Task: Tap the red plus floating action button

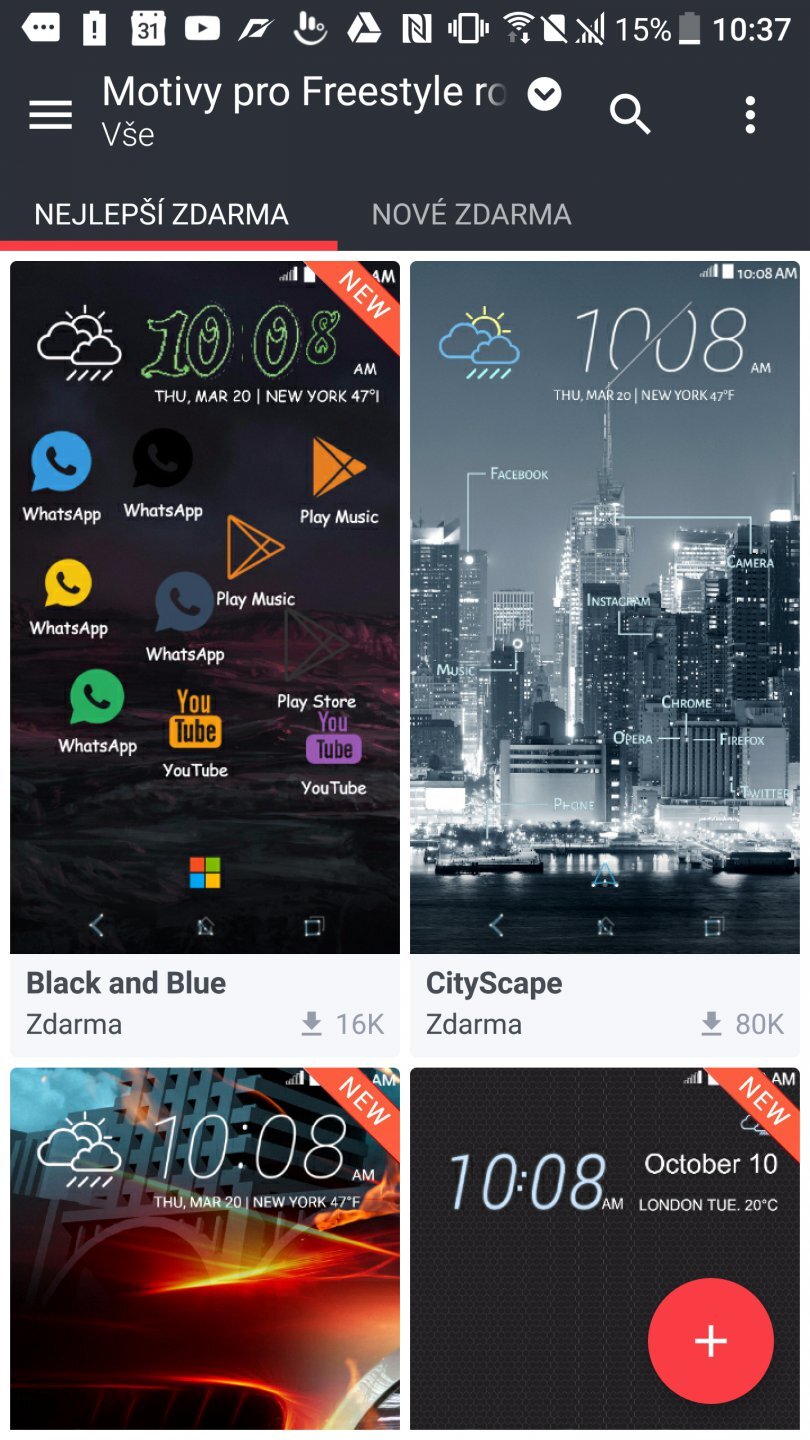Action: pyautogui.click(x=710, y=1340)
